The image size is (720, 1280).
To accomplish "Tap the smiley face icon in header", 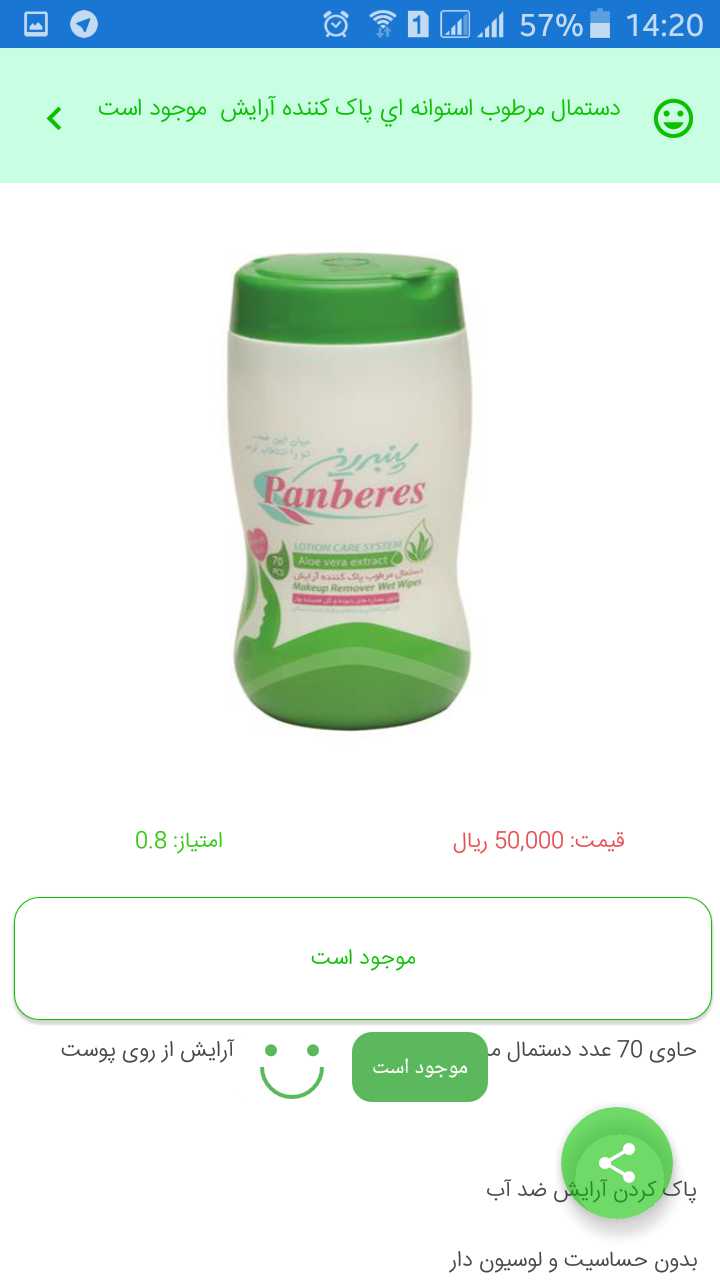I will pyautogui.click(x=673, y=118).
